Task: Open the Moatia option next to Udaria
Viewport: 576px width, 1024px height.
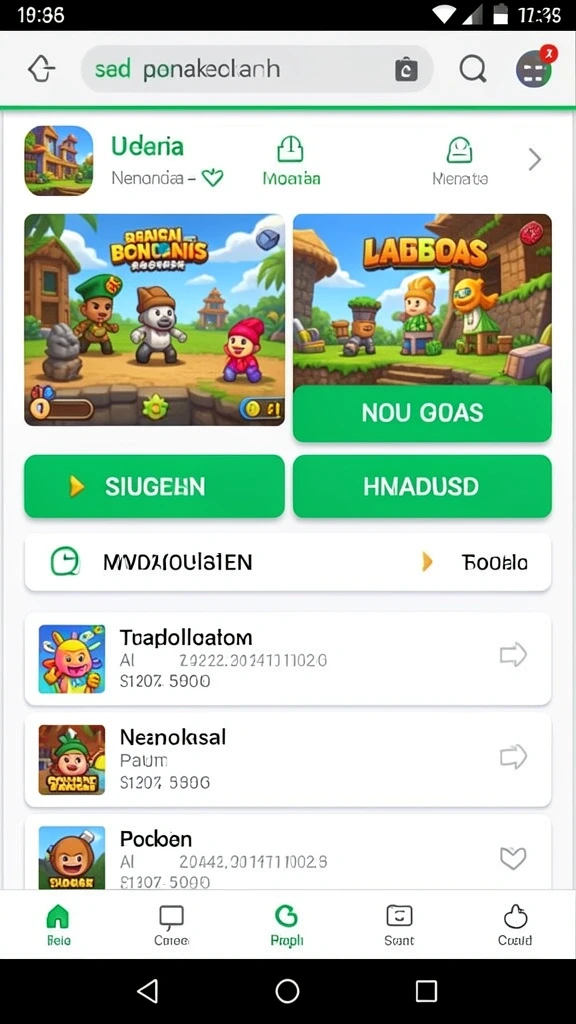Action: pos(291,161)
